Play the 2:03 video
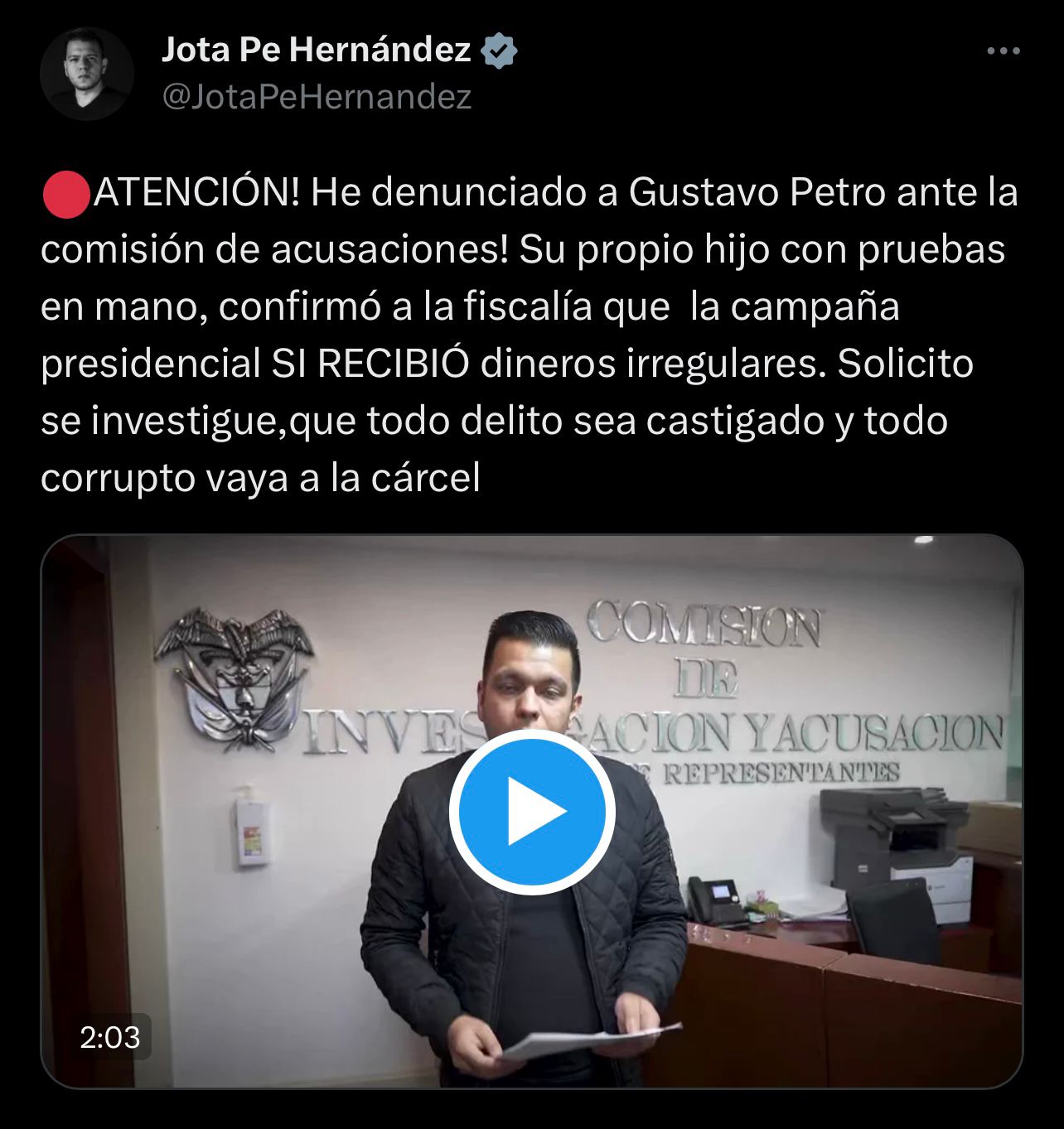 click(532, 811)
